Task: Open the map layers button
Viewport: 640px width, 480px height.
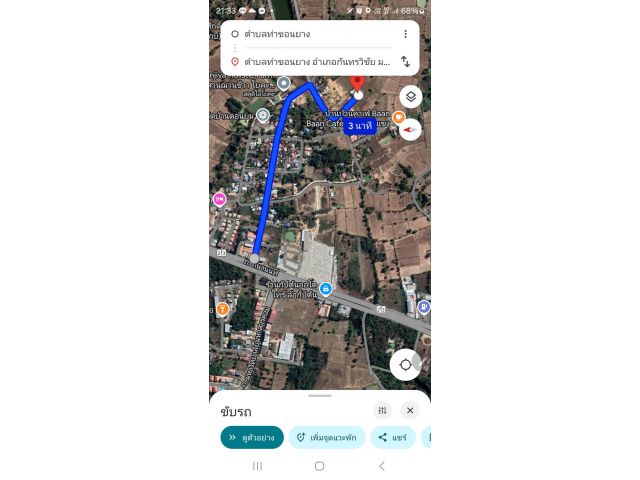Action: (x=410, y=97)
